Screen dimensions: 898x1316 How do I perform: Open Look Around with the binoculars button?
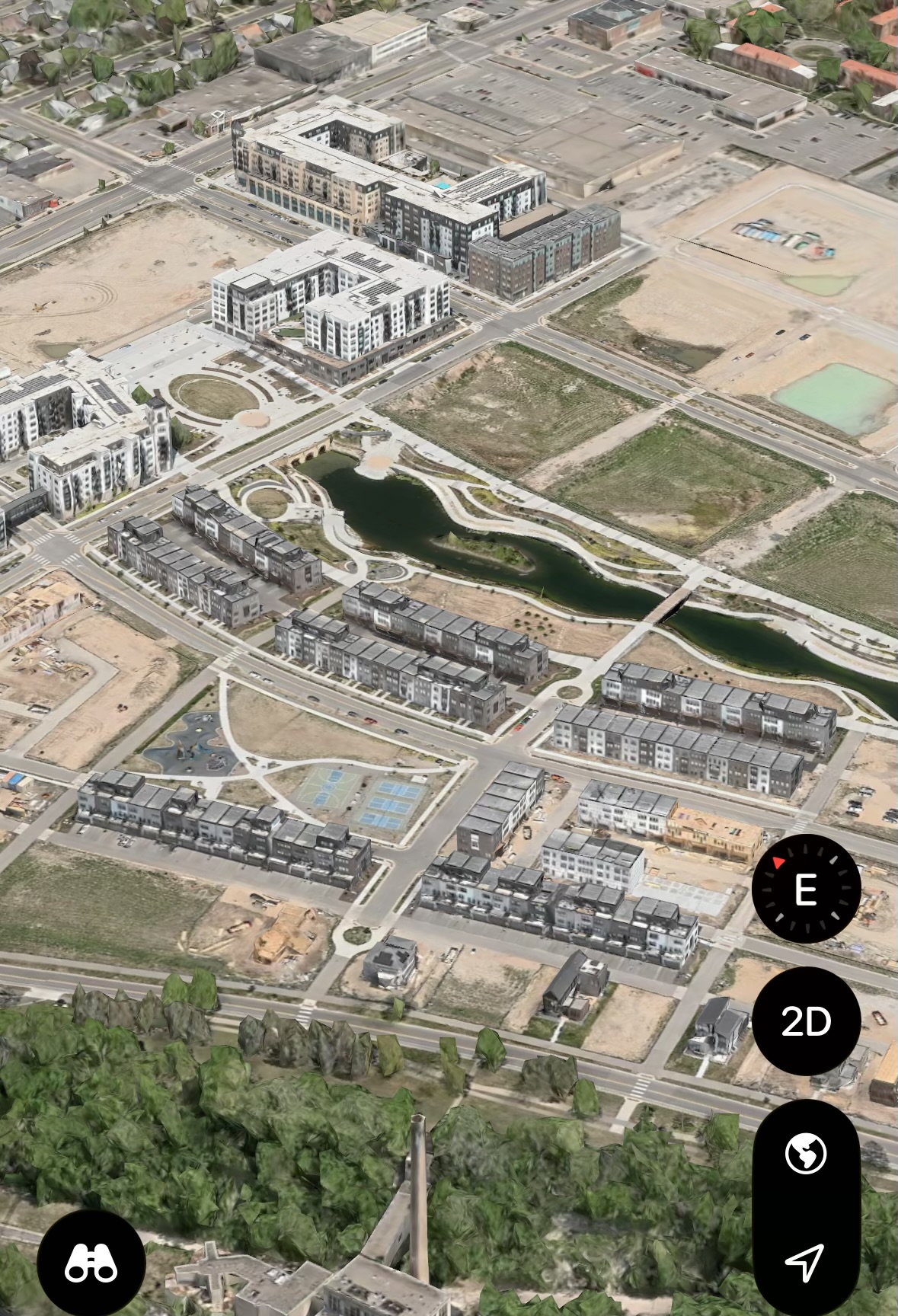(x=91, y=1263)
